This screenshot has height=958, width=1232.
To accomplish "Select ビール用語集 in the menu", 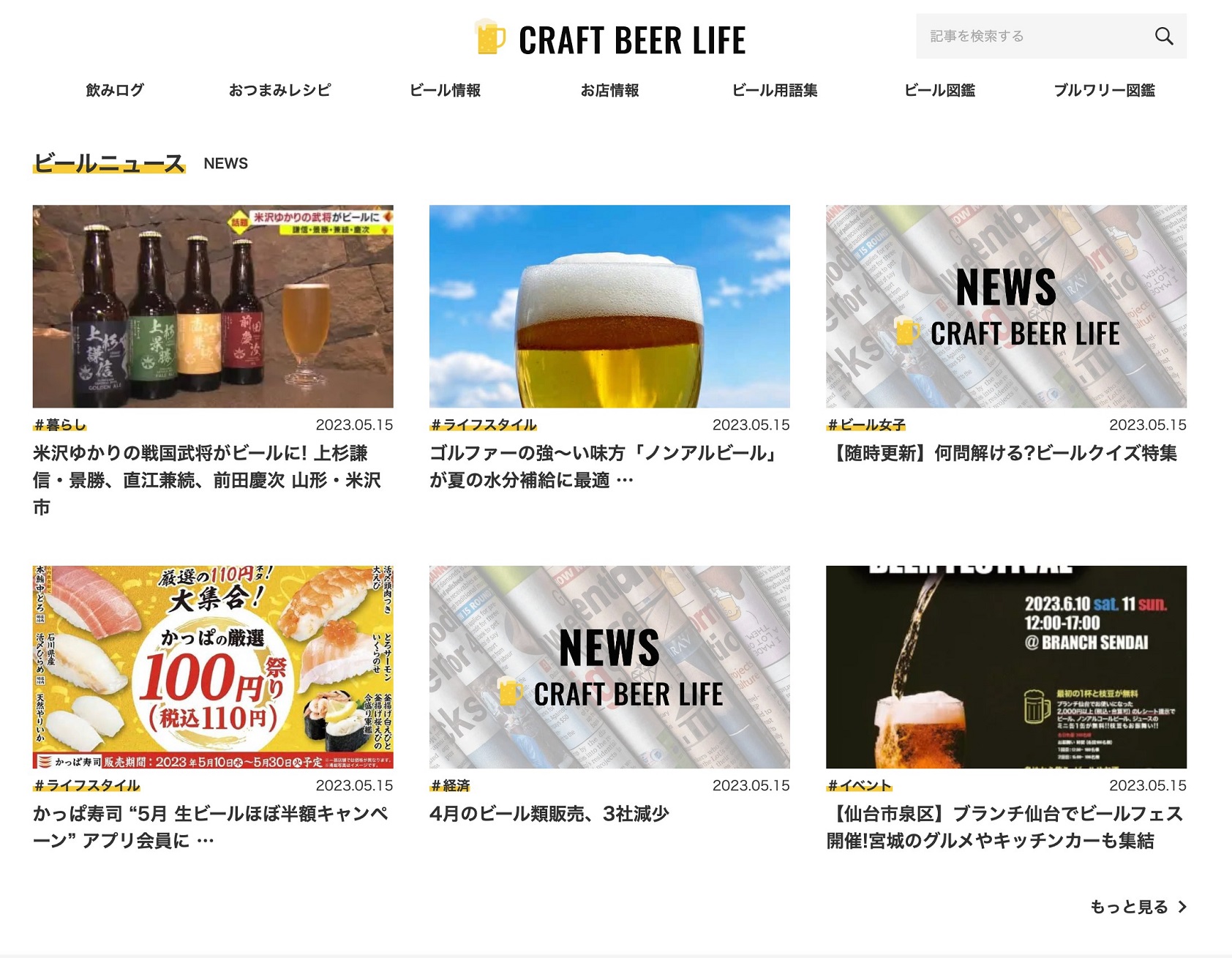I will pos(775,90).
